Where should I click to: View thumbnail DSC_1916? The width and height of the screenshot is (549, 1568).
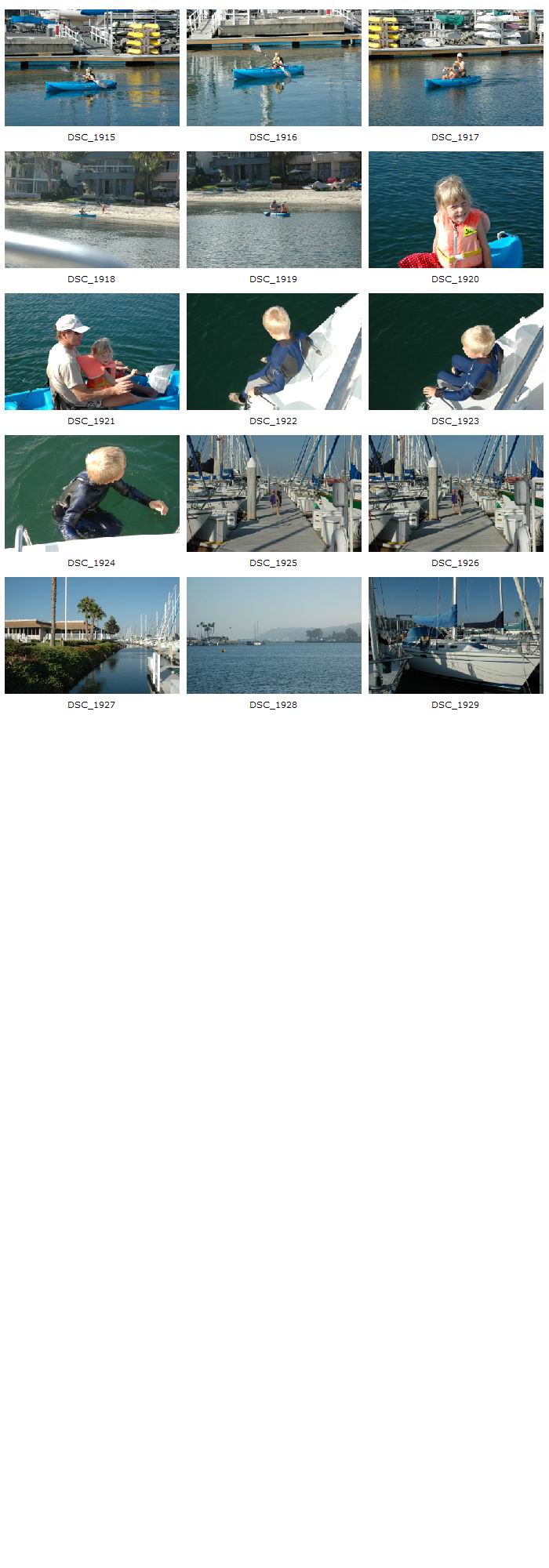tap(274, 68)
